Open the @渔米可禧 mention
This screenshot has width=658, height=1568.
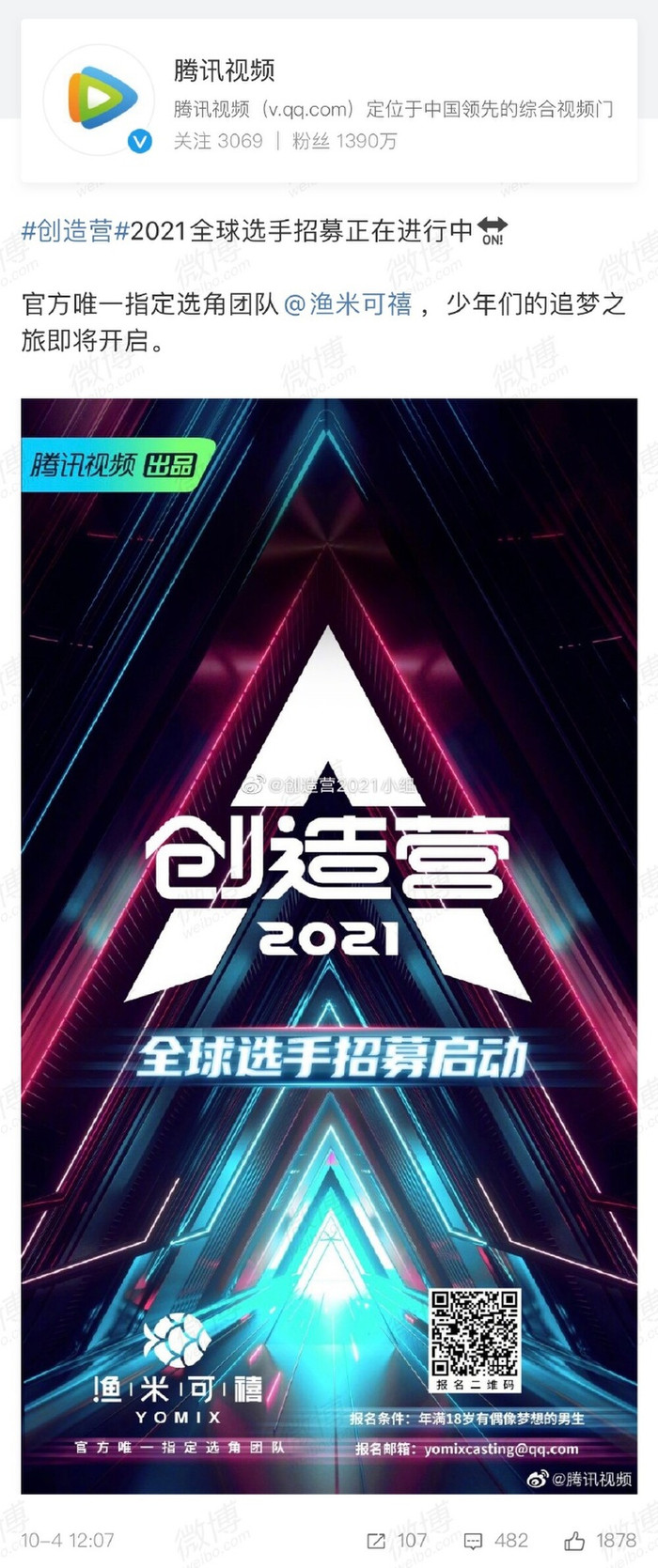[348, 304]
